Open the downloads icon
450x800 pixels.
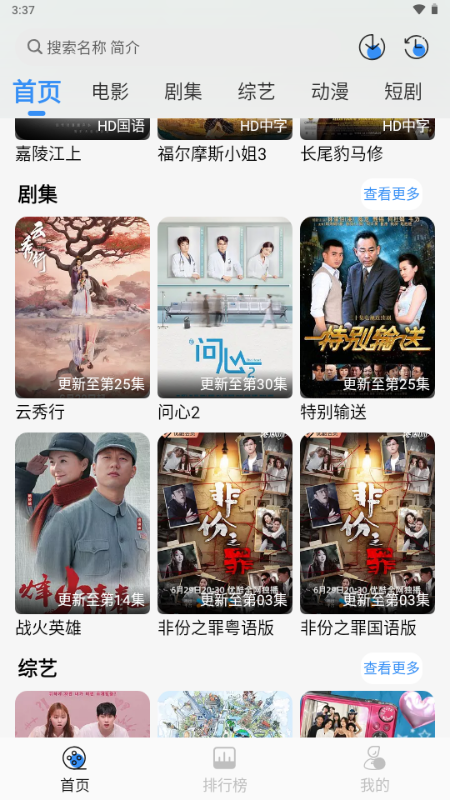(x=371, y=47)
